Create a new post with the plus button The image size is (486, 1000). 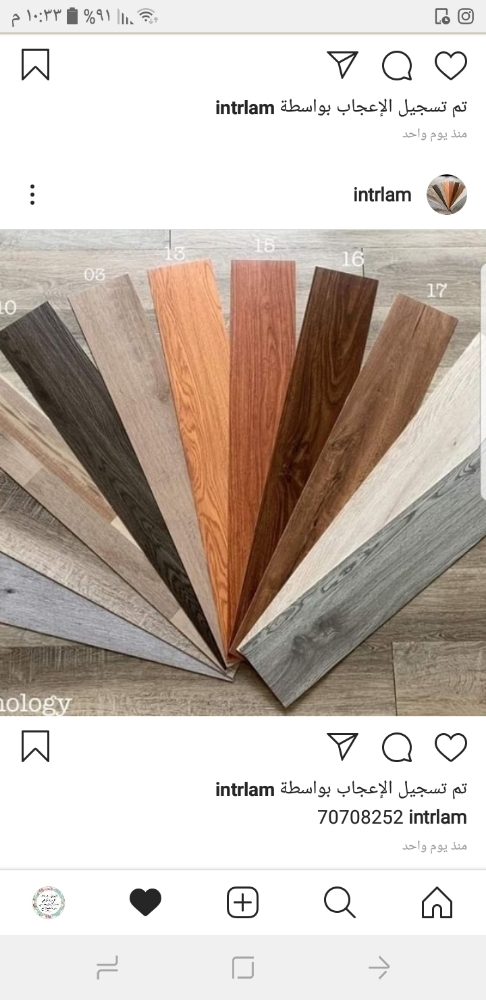pyautogui.click(x=242, y=902)
